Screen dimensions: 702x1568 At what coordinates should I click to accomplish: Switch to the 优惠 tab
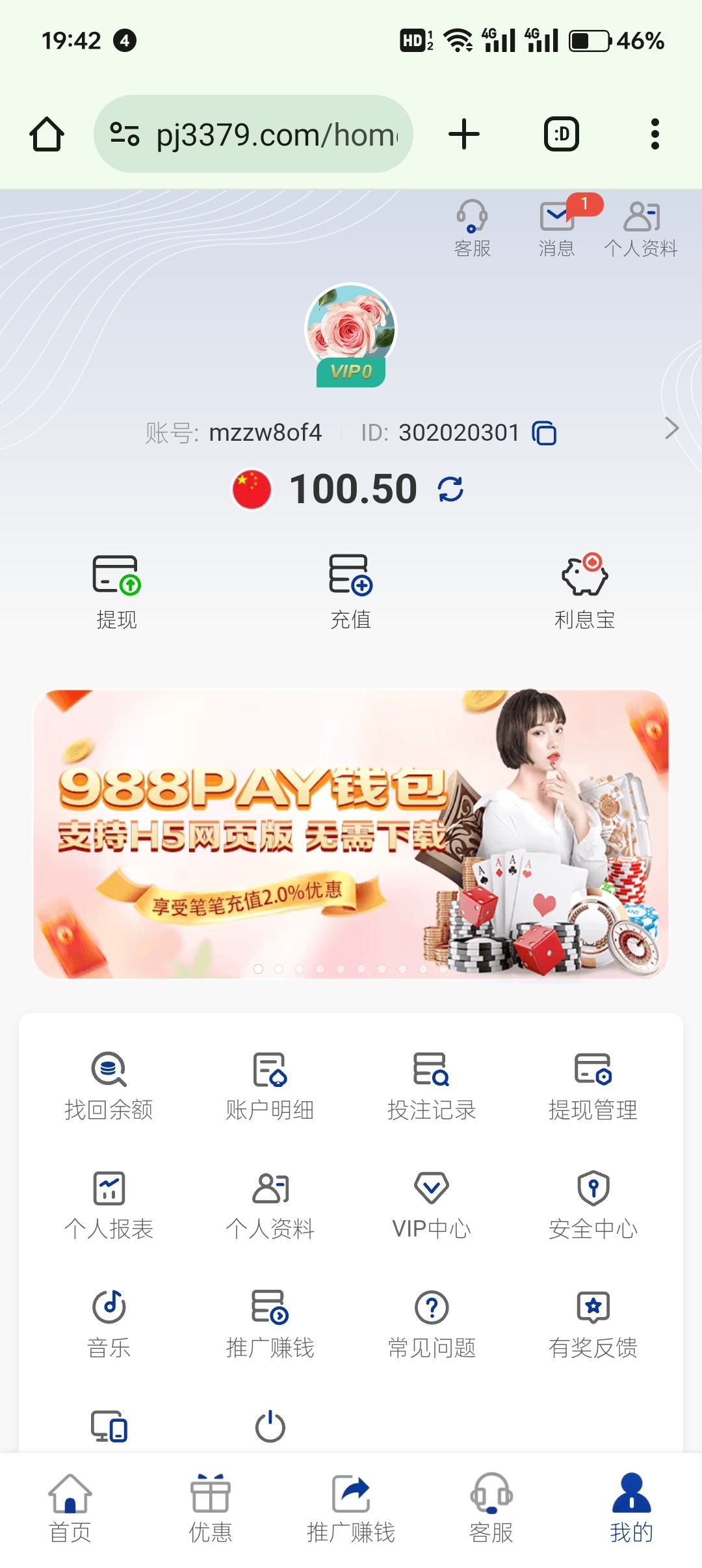(210, 1508)
